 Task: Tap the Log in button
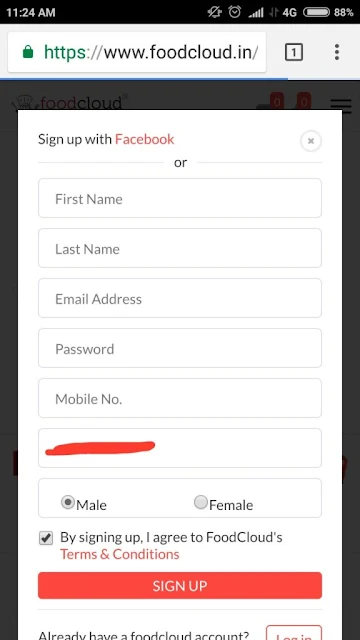pyautogui.click(x=294, y=633)
